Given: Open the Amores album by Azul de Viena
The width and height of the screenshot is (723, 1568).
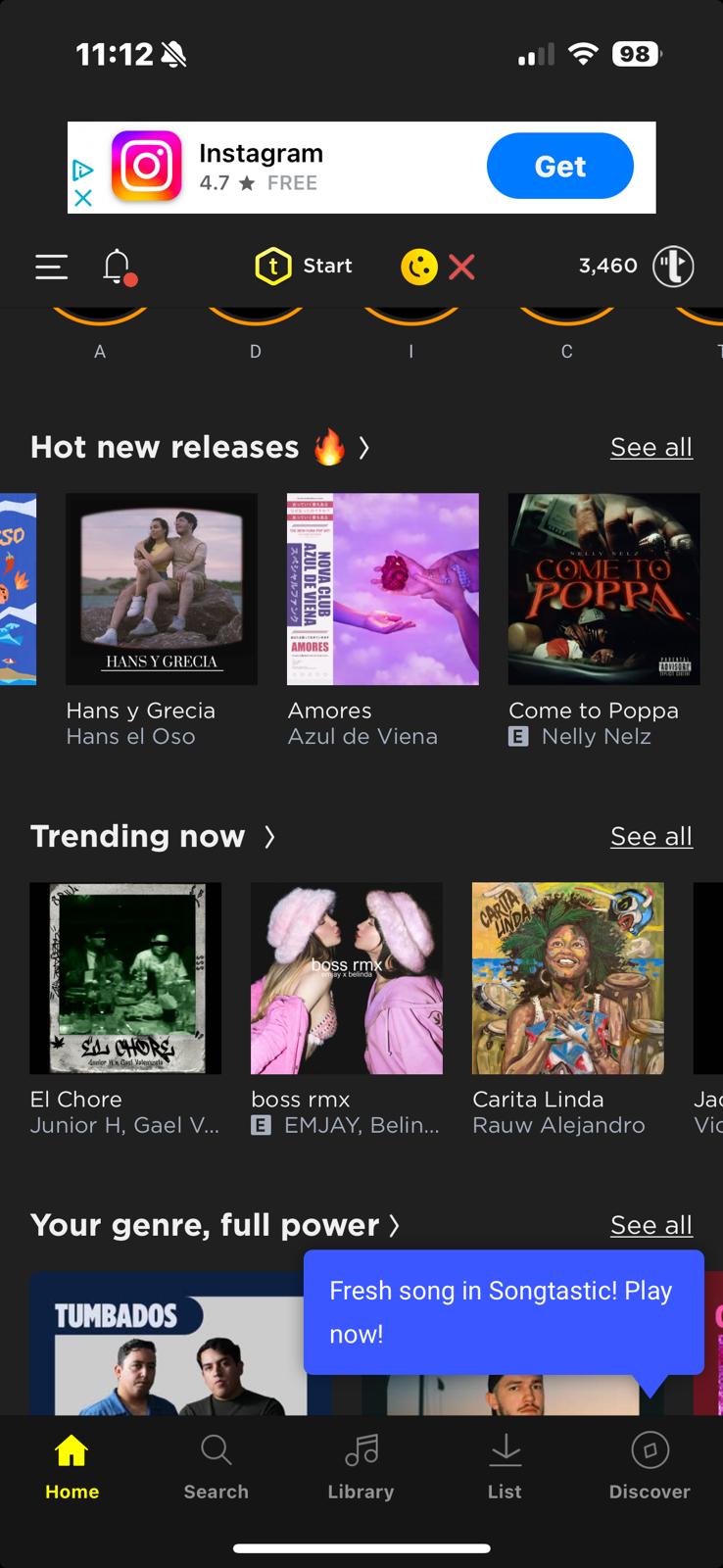Looking at the screenshot, I should [x=383, y=589].
